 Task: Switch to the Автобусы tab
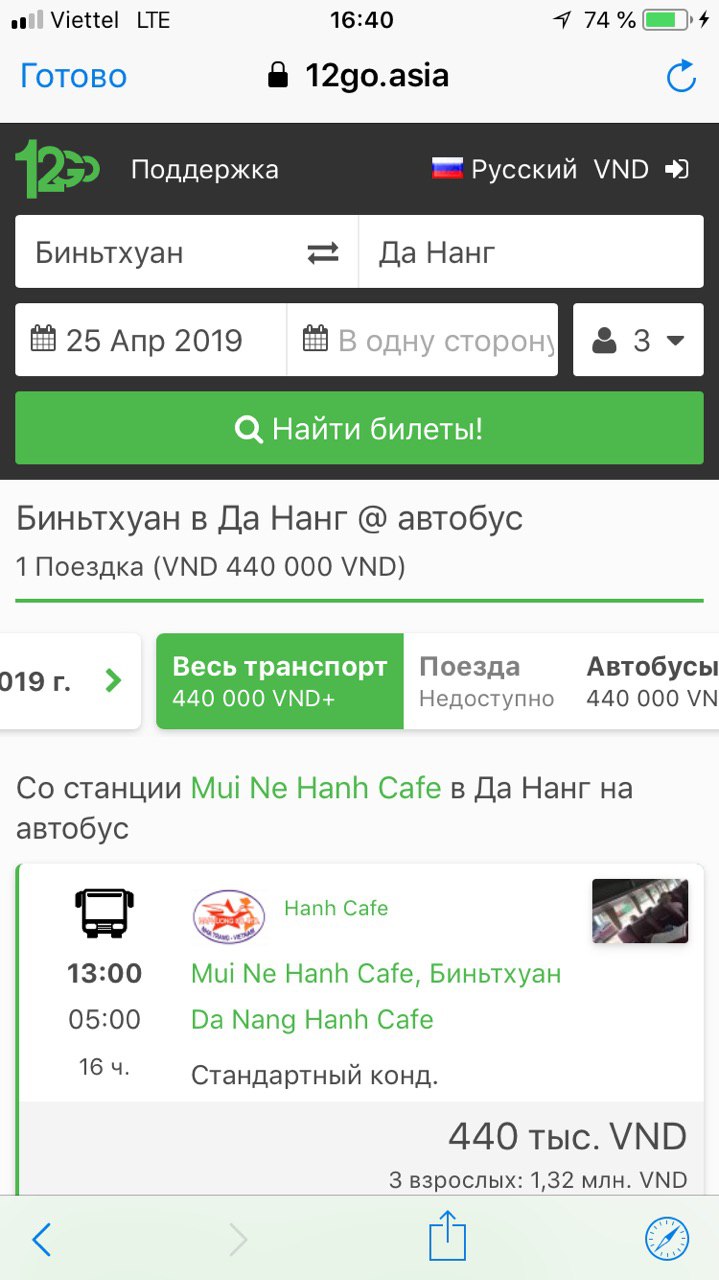click(x=650, y=681)
